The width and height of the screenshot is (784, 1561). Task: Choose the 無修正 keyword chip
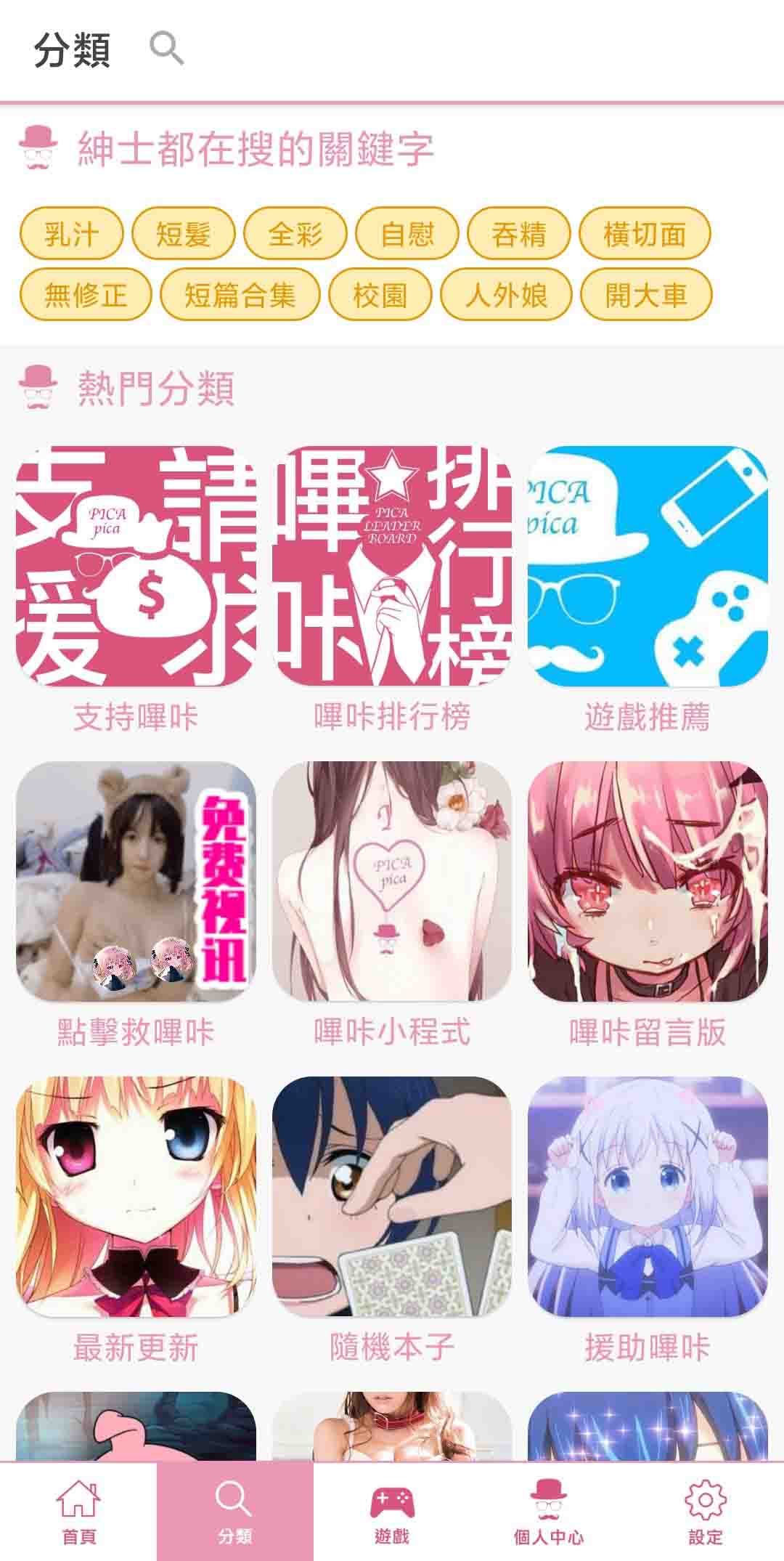[x=86, y=295]
